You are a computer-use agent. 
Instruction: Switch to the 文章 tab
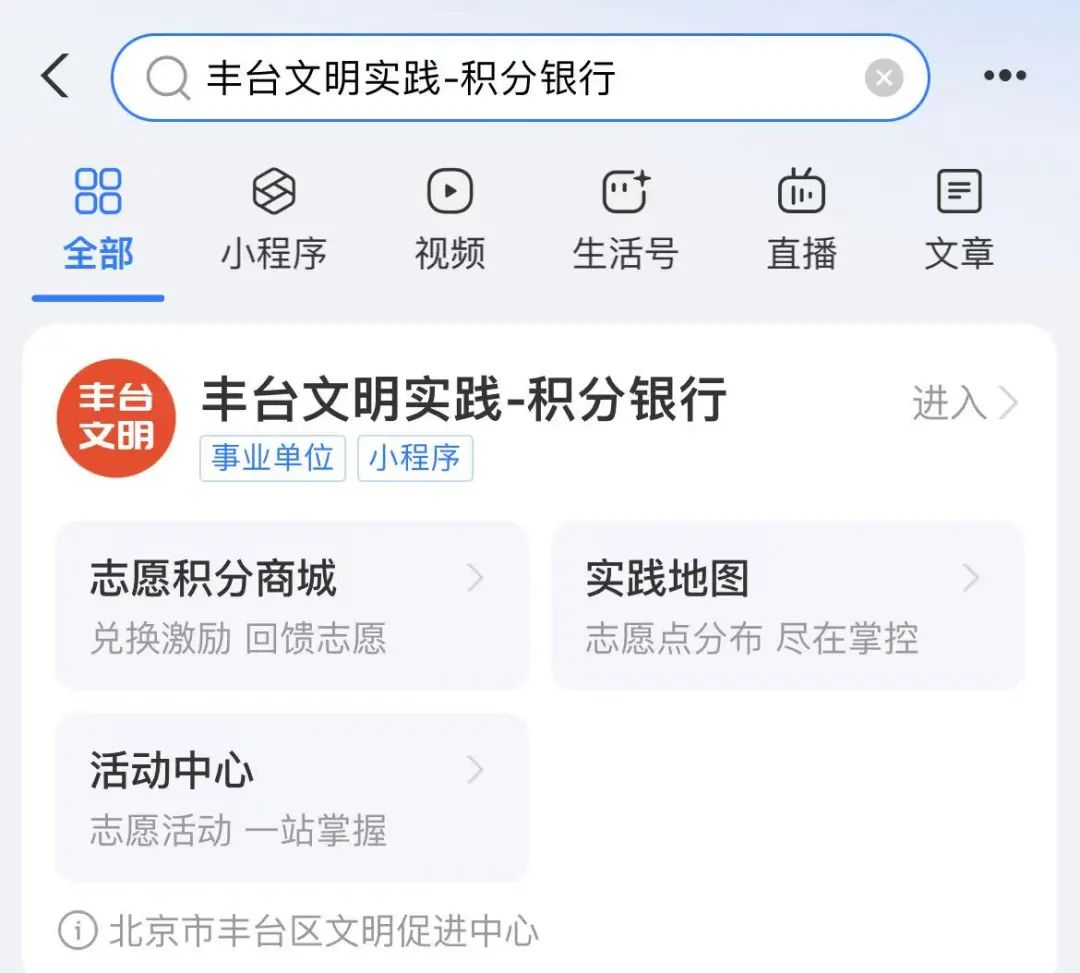959,221
